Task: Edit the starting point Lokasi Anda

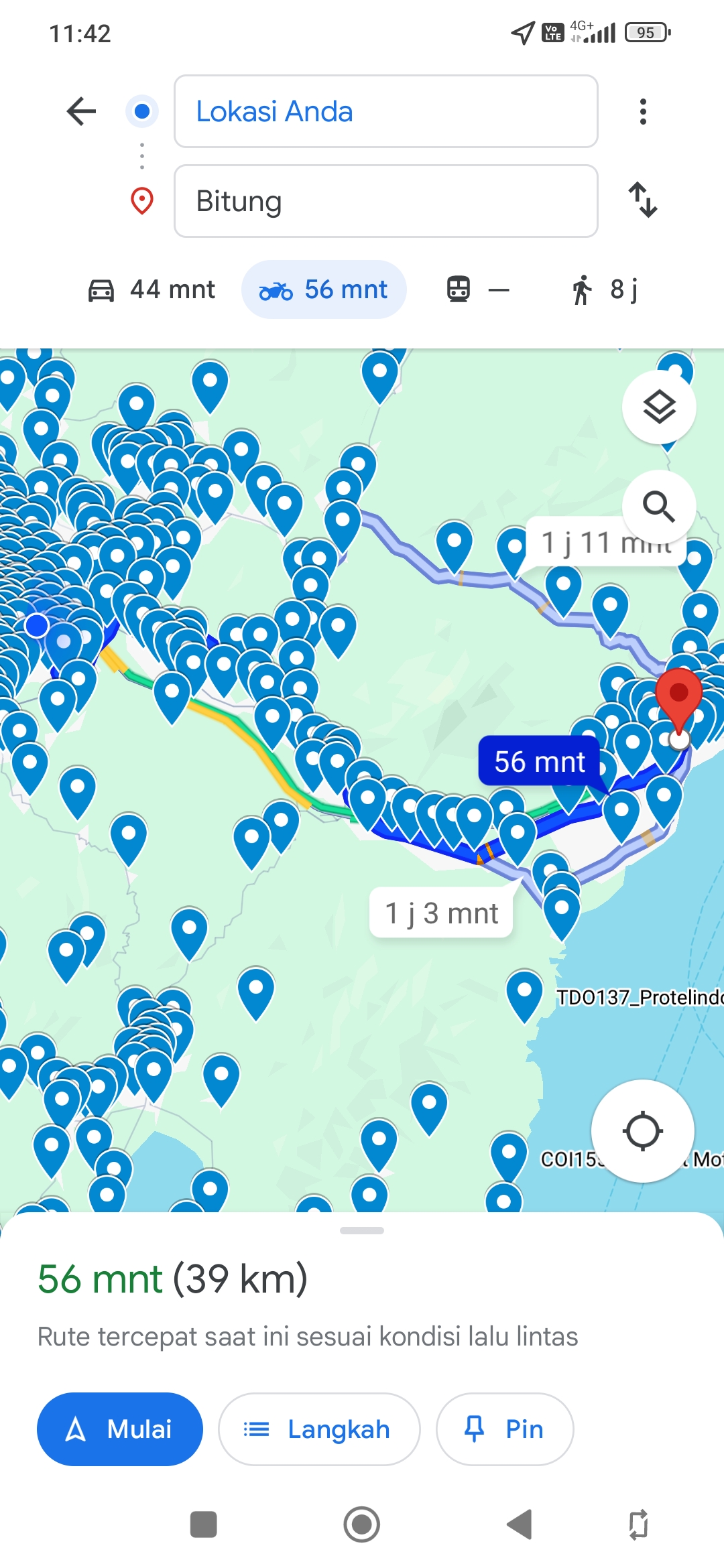Action: pyautogui.click(x=386, y=111)
